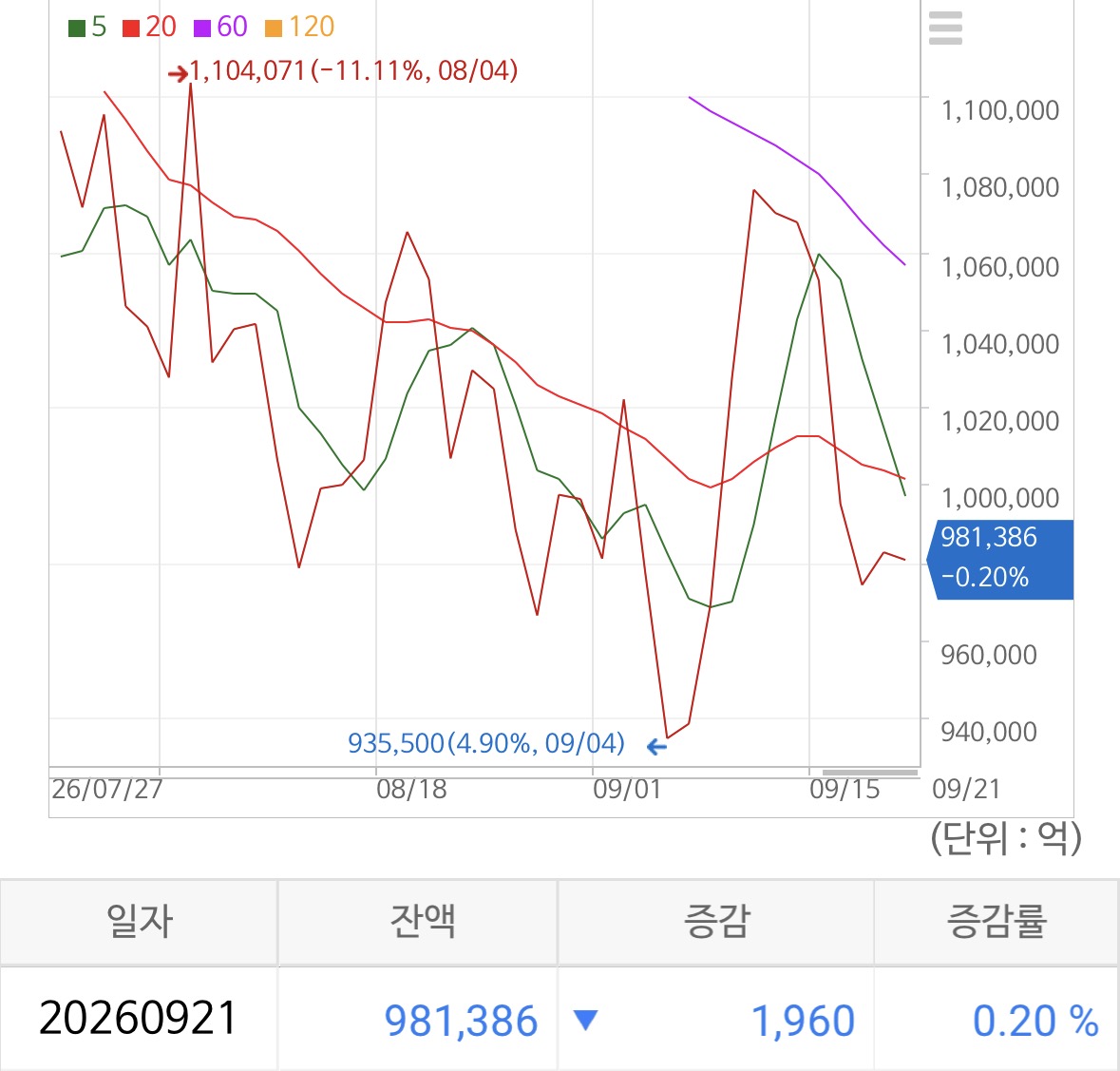The image size is (1120, 1071).
Task: Toggle the 120-day moving average line
Action: pyautogui.click(x=299, y=28)
